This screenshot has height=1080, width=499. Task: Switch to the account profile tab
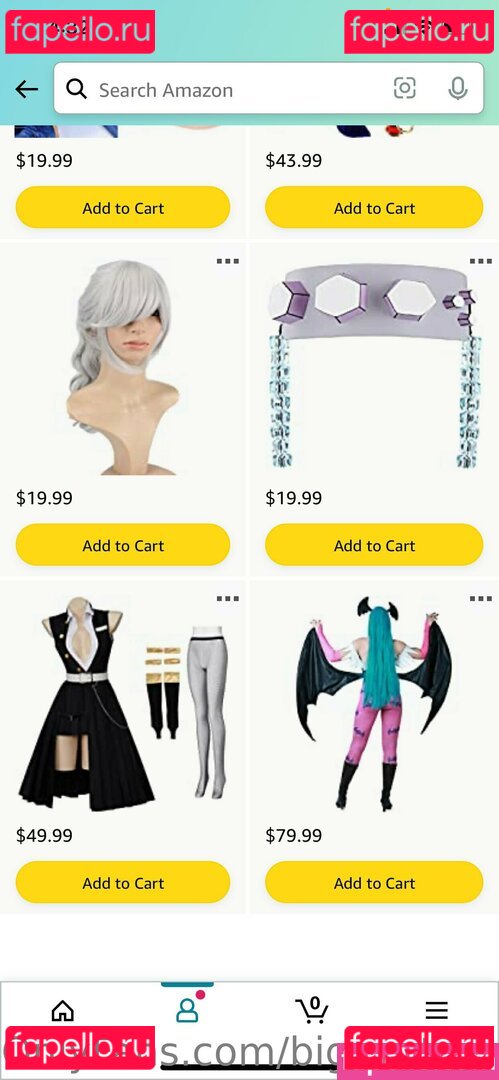point(187,1009)
